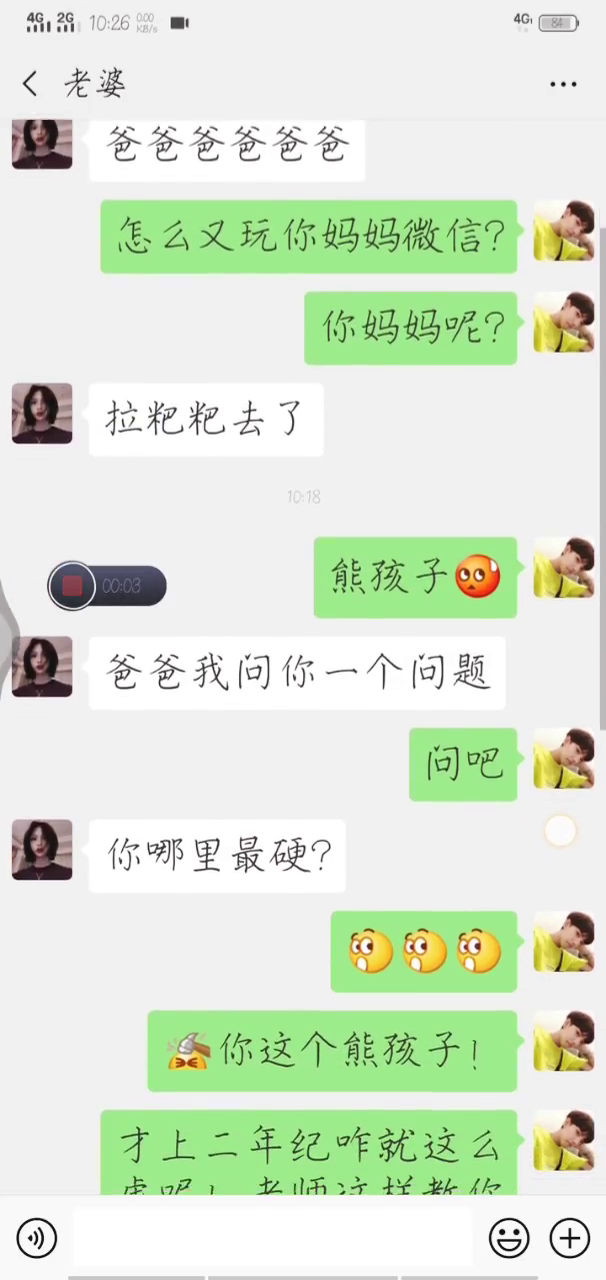
Task: Open the emoji picker
Action: [x=508, y=1239]
